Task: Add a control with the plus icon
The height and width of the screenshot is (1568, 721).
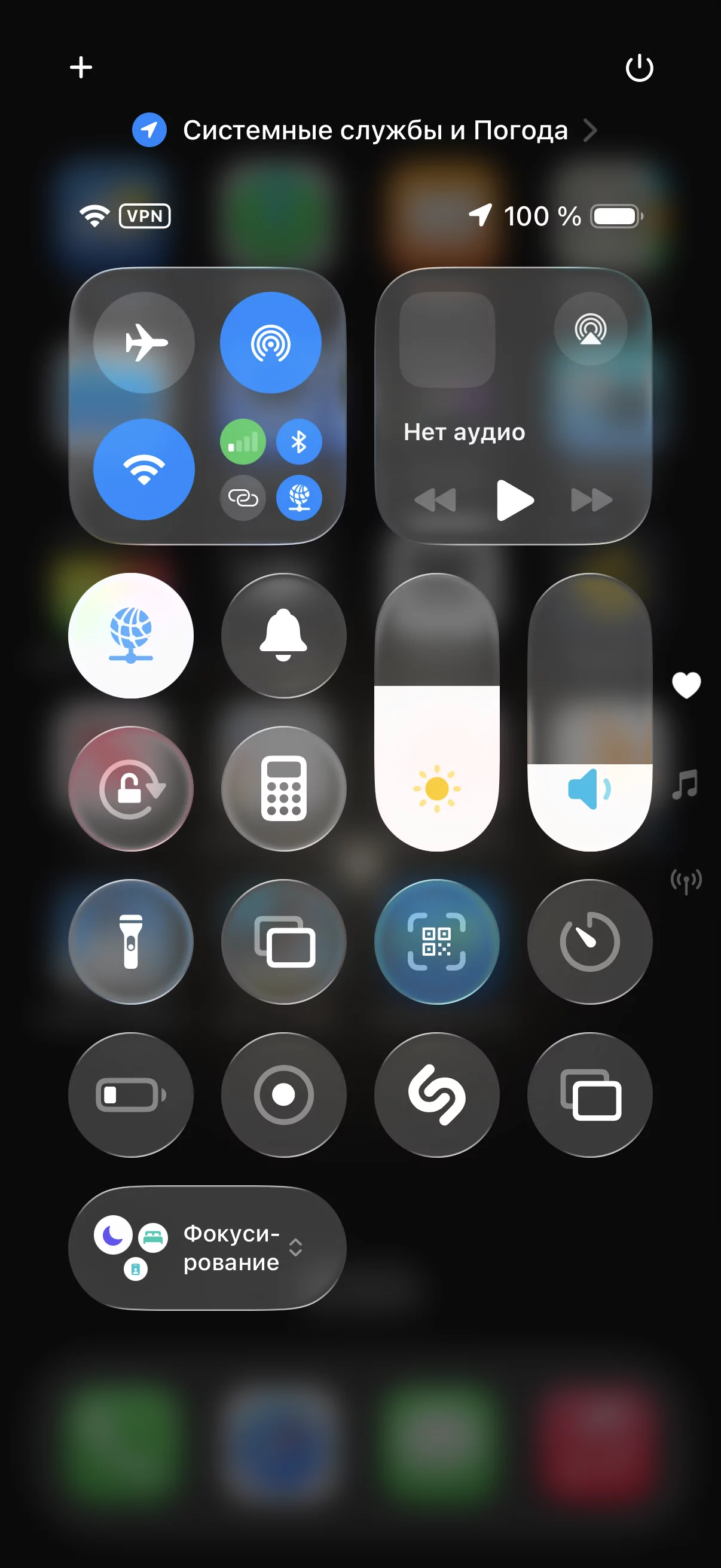Action: [x=81, y=67]
